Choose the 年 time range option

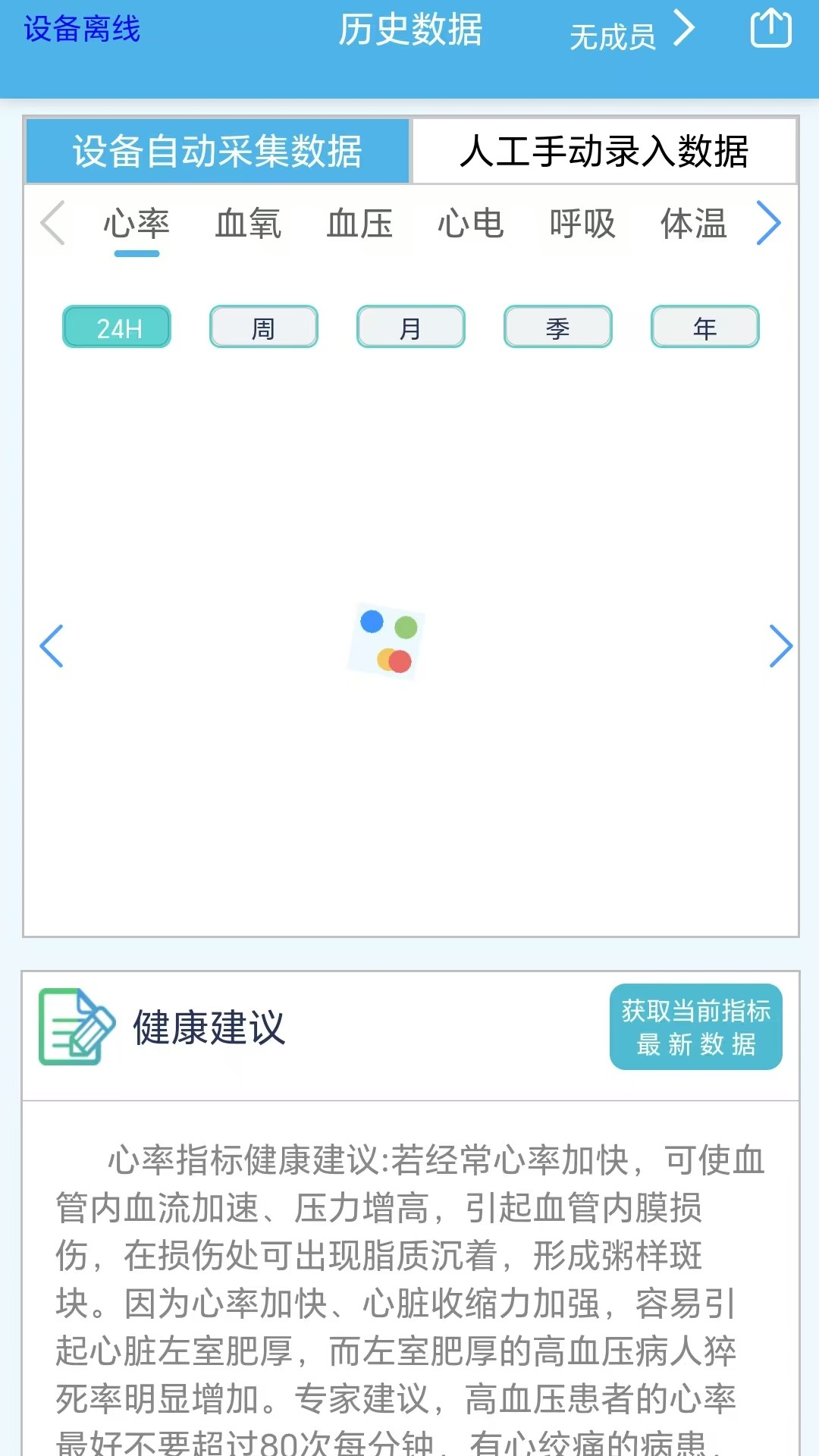point(704,326)
